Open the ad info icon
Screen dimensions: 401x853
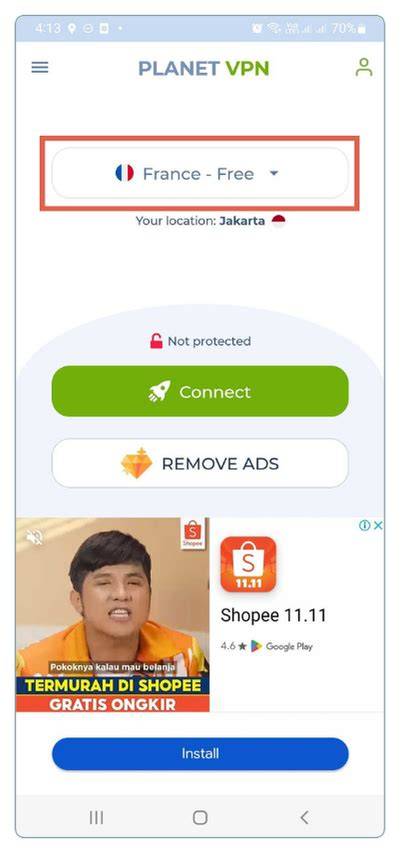click(x=365, y=526)
